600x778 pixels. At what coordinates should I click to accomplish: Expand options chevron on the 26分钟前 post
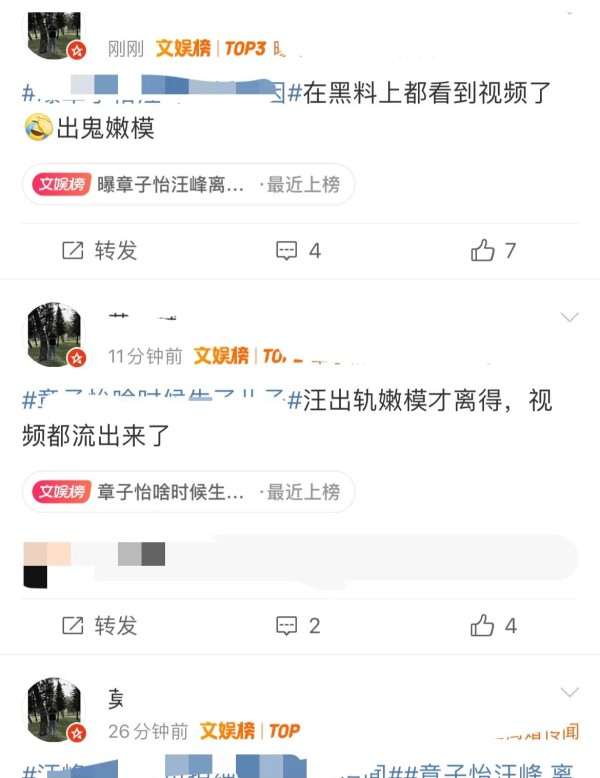(x=569, y=692)
